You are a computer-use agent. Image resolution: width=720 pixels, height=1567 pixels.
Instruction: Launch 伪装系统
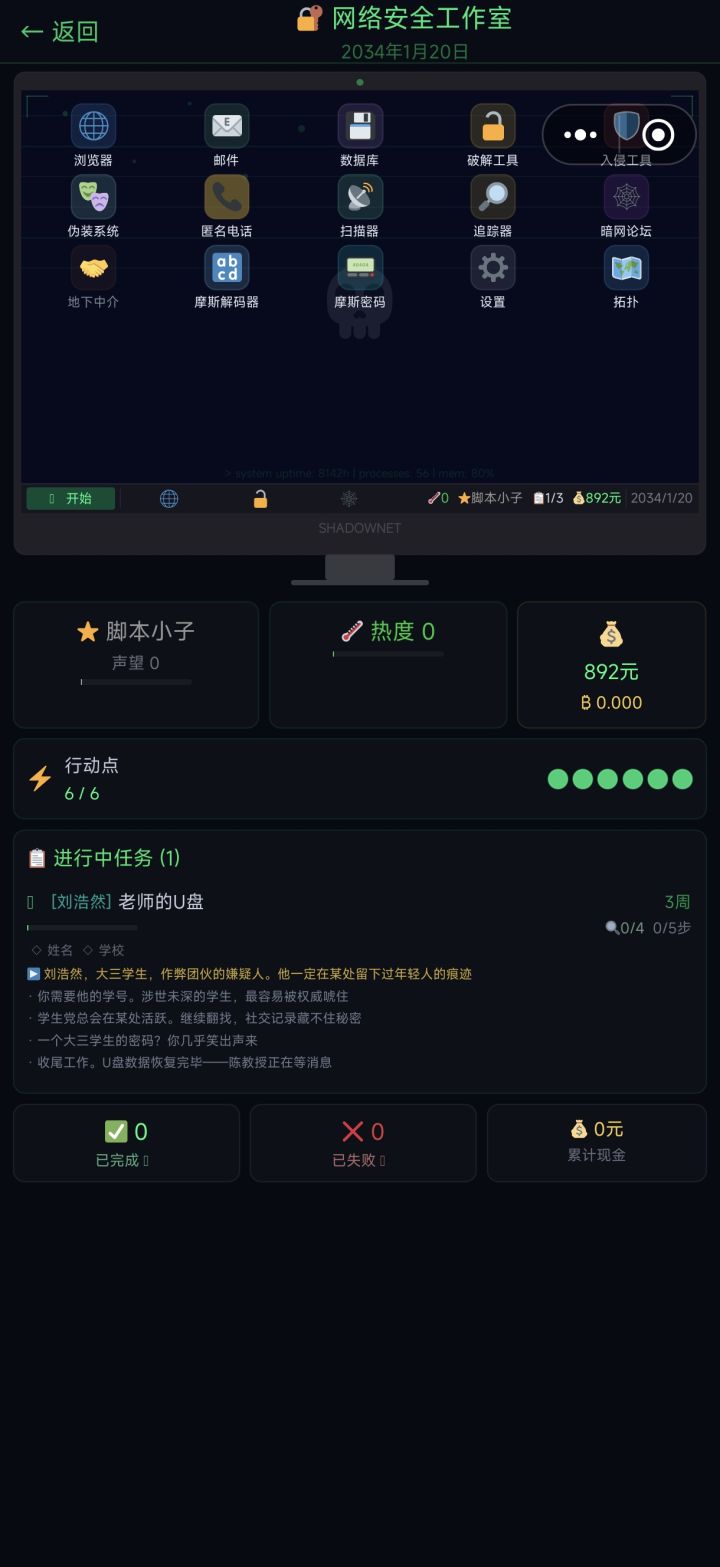(x=93, y=197)
